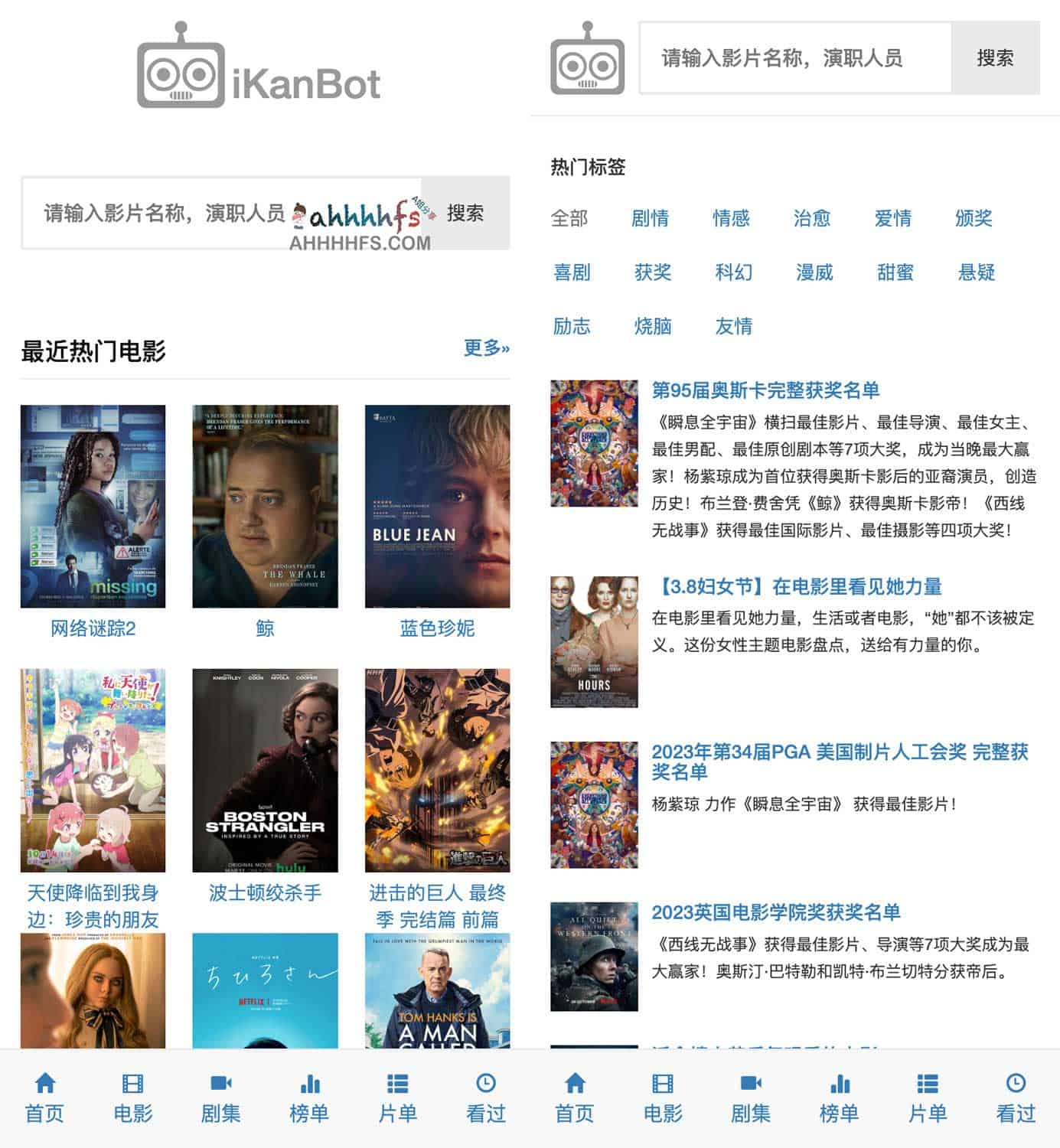Tap the 漫威 tag

pyautogui.click(x=814, y=272)
